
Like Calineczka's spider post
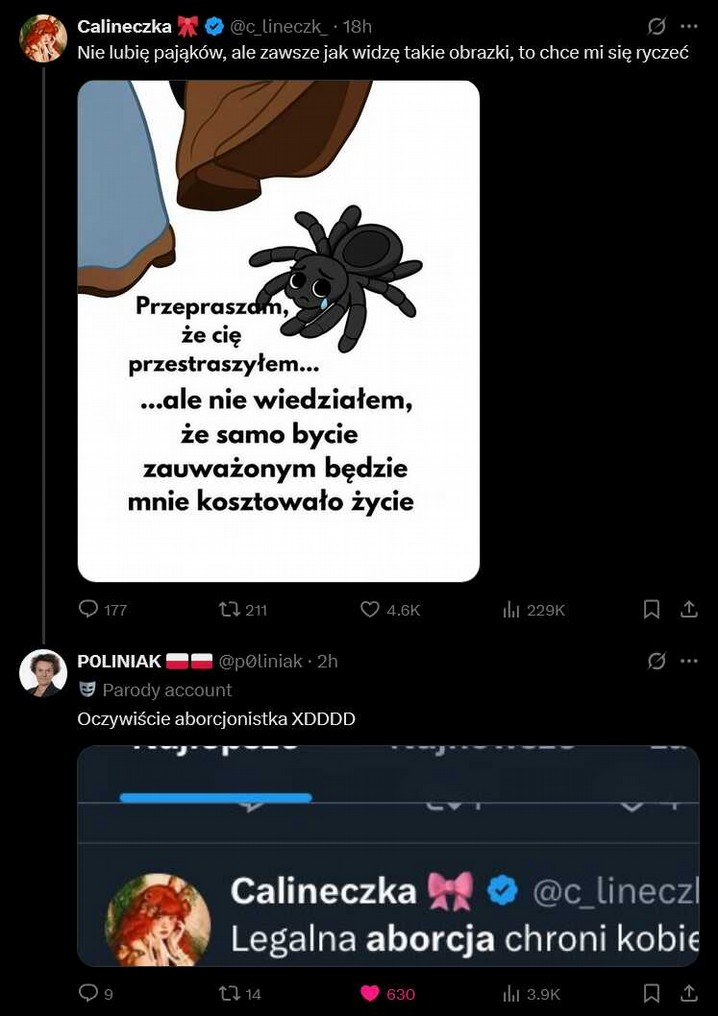pyautogui.click(x=370, y=609)
